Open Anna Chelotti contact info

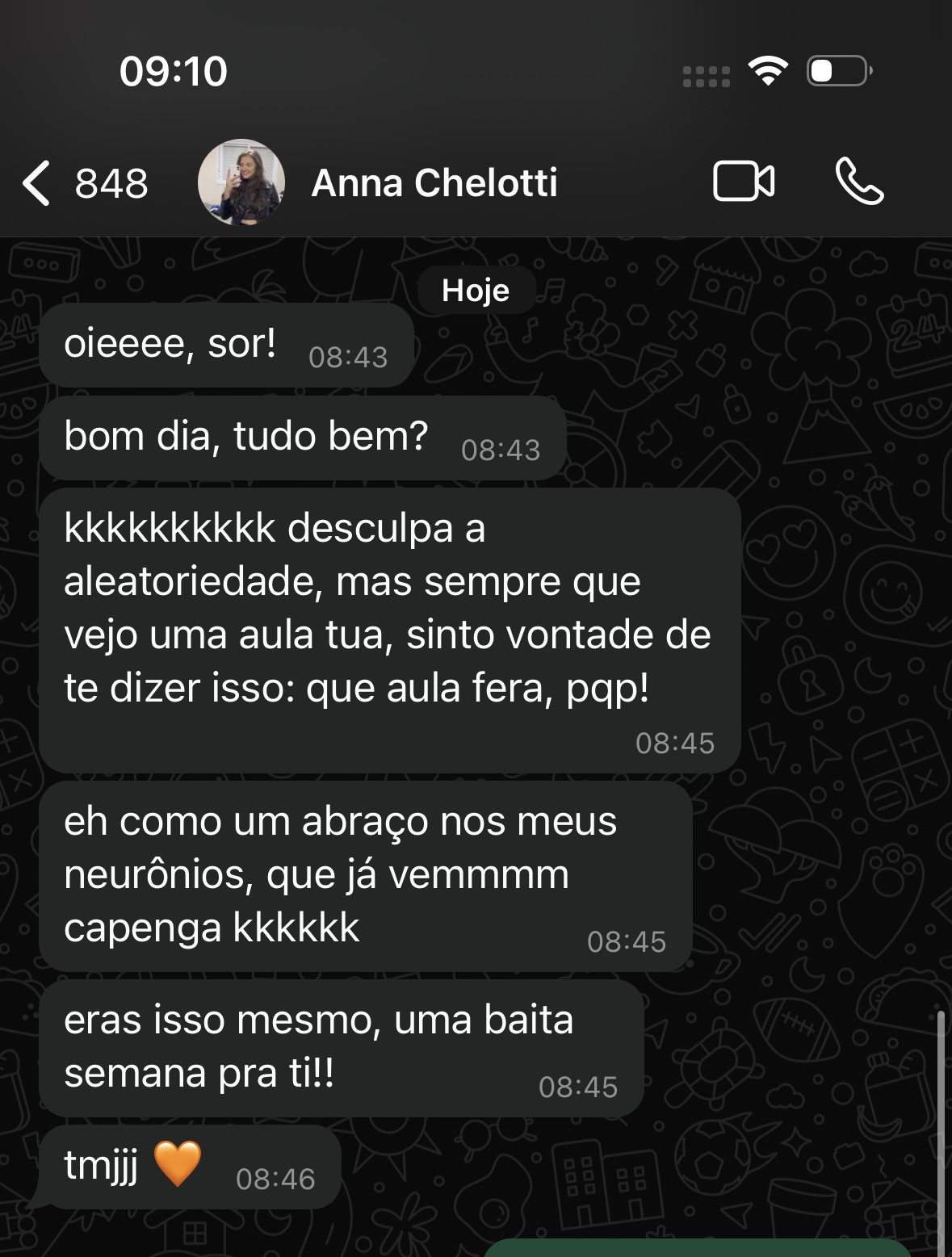434,182
